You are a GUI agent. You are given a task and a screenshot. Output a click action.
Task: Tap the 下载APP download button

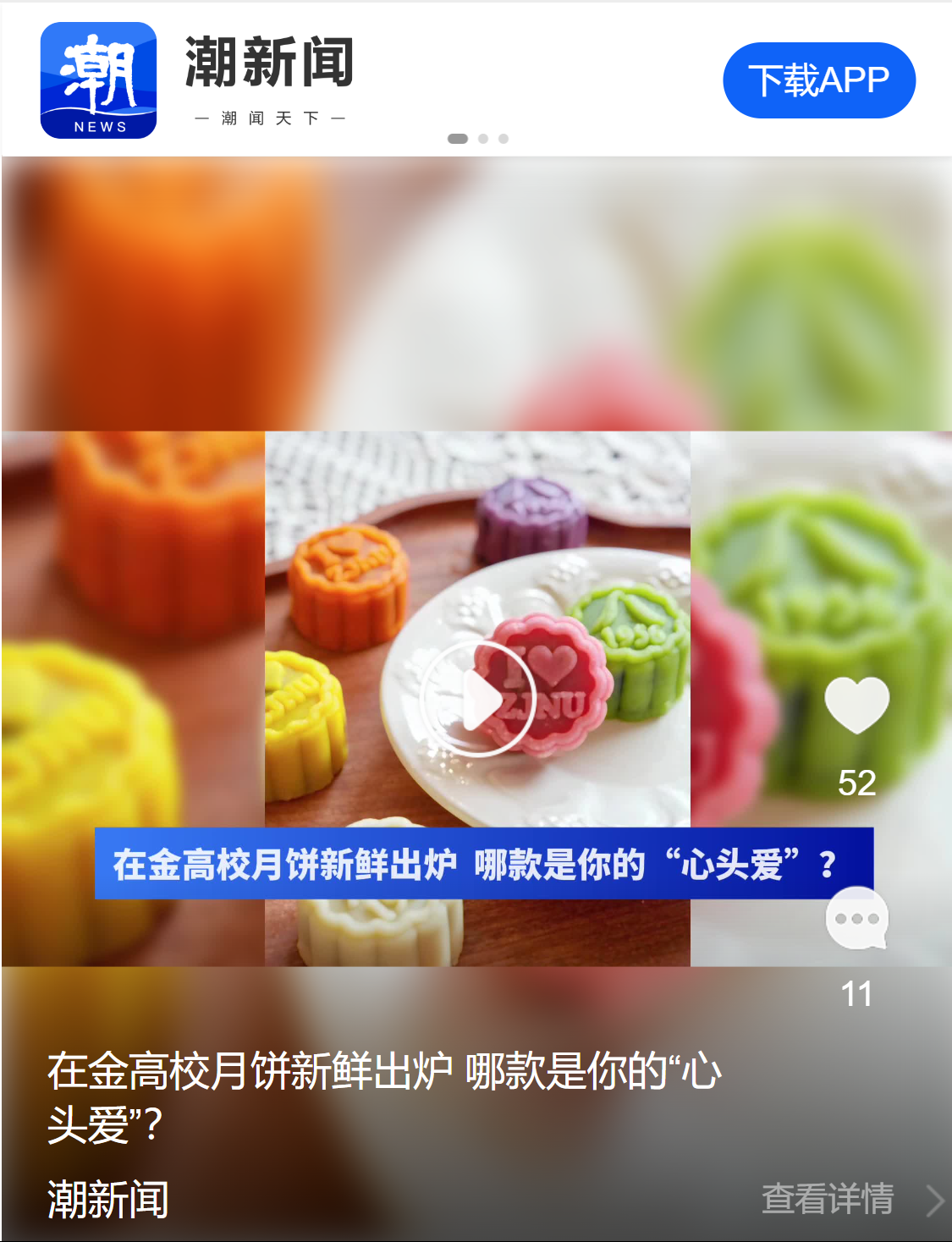click(x=818, y=80)
